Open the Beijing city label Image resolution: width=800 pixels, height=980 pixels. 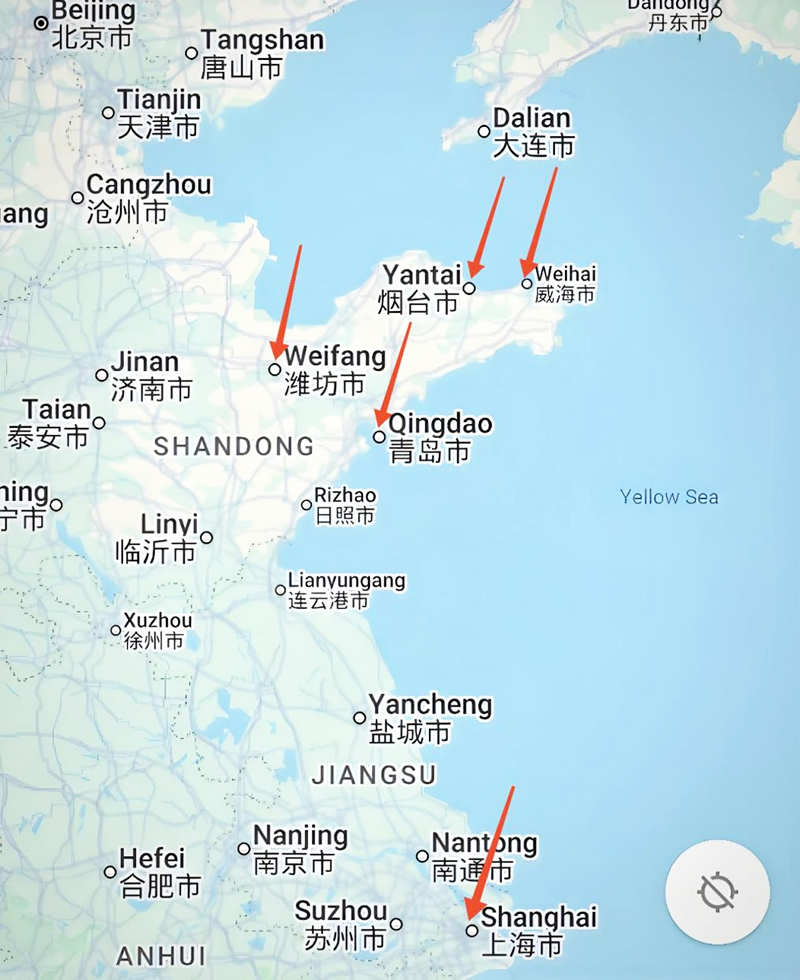(92, 24)
